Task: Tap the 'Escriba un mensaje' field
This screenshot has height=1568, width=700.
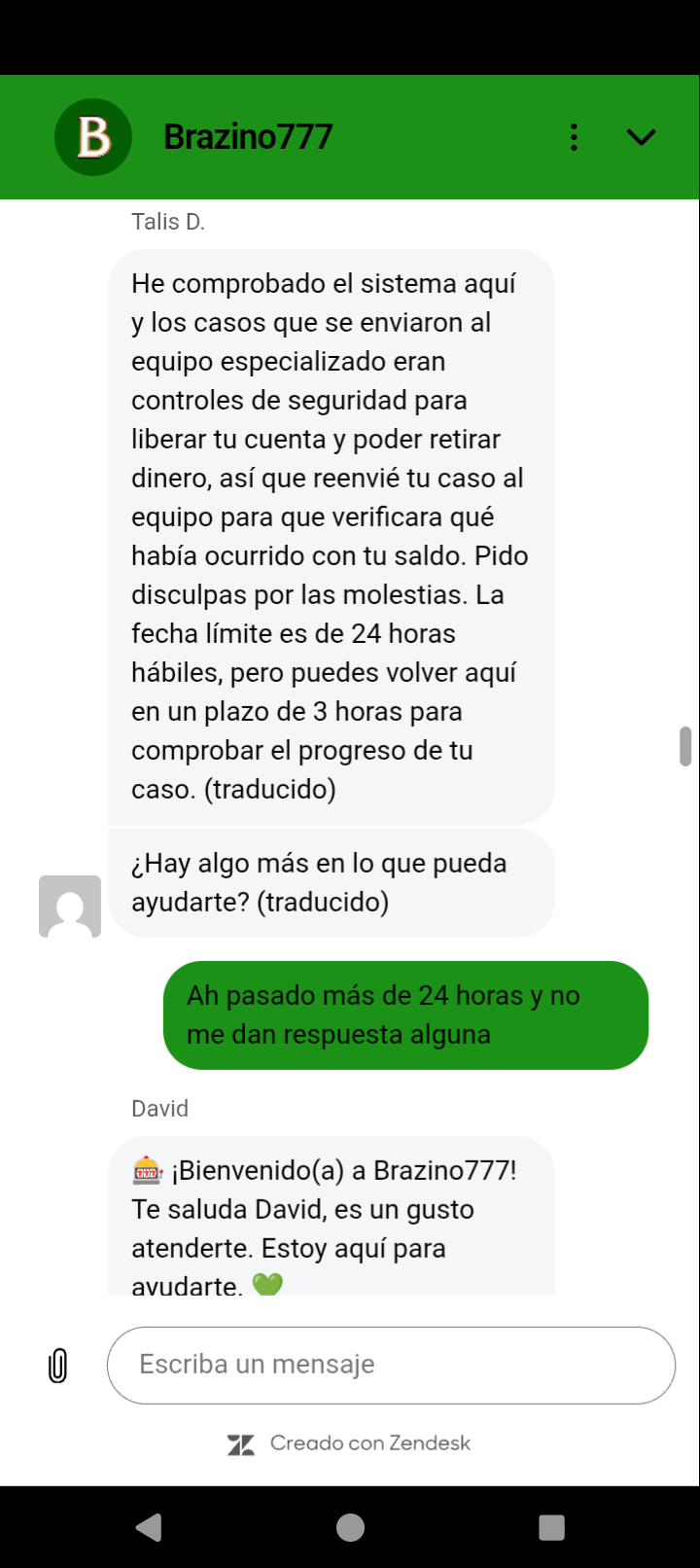Action: click(x=391, y=1365)
